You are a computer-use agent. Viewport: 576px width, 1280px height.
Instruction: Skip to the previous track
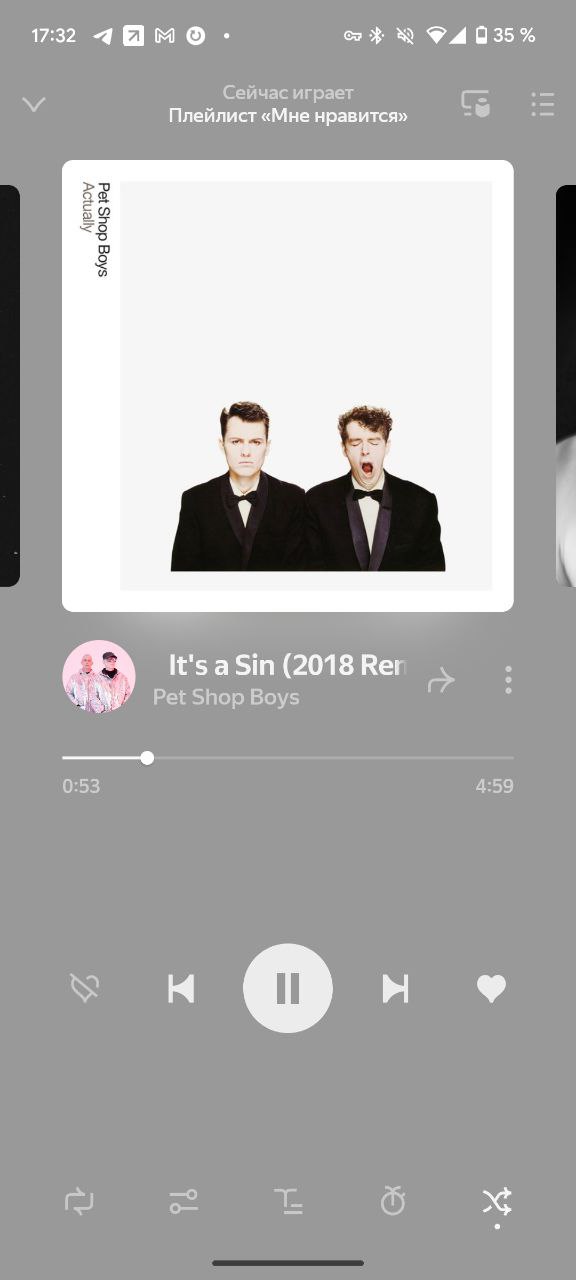click(181, 989)
